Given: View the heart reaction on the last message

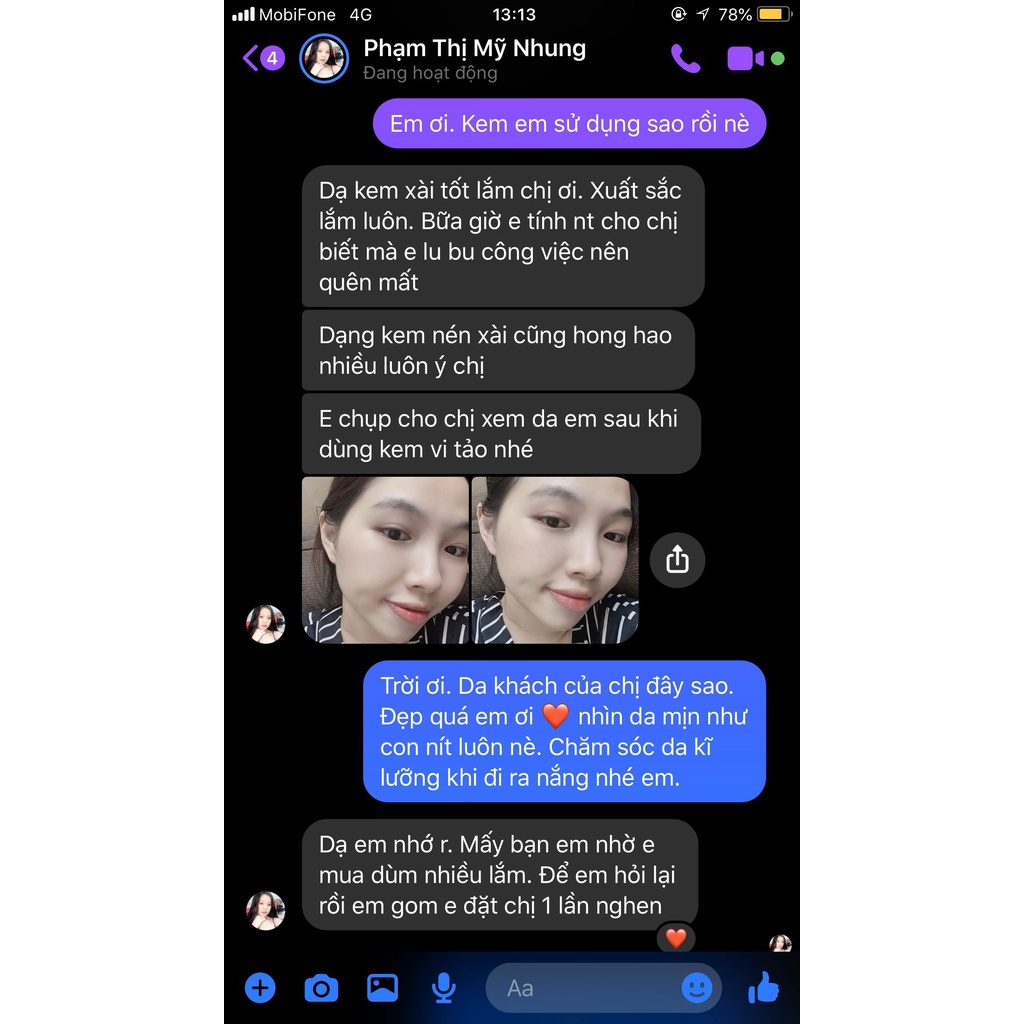Looking at the screenshot, I should [x=677, y=938].
